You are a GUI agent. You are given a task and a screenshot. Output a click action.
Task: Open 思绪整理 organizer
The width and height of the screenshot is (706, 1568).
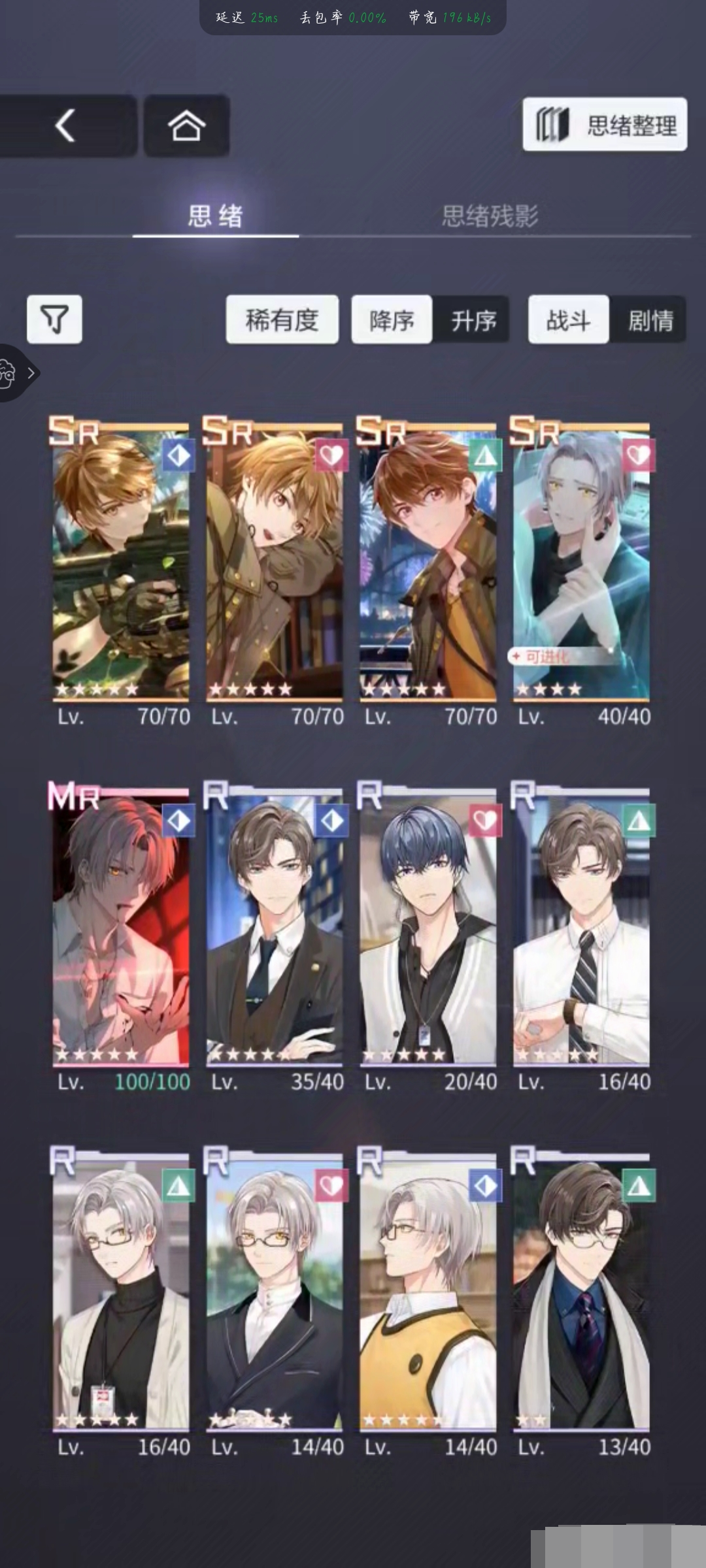[605, 125]
